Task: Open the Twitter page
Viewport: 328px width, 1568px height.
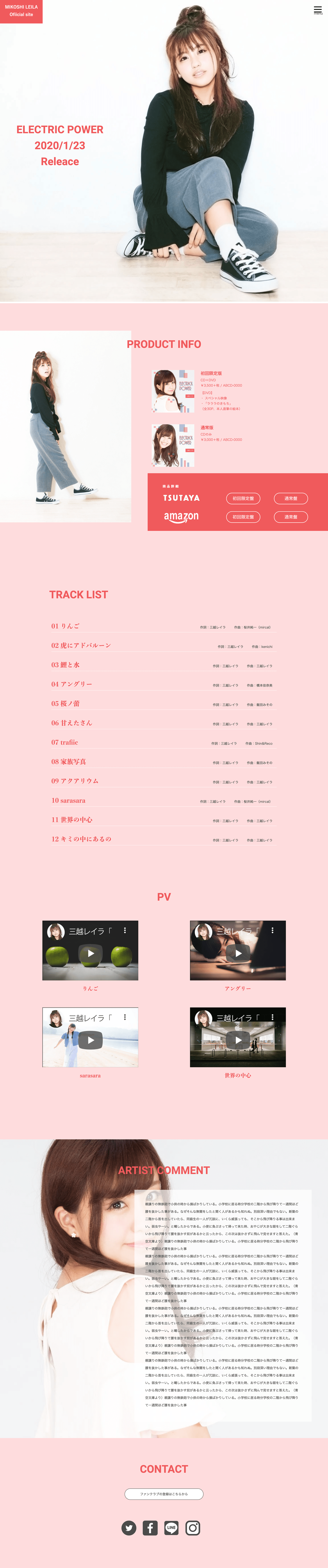Action: click(x=129, y=1528)
